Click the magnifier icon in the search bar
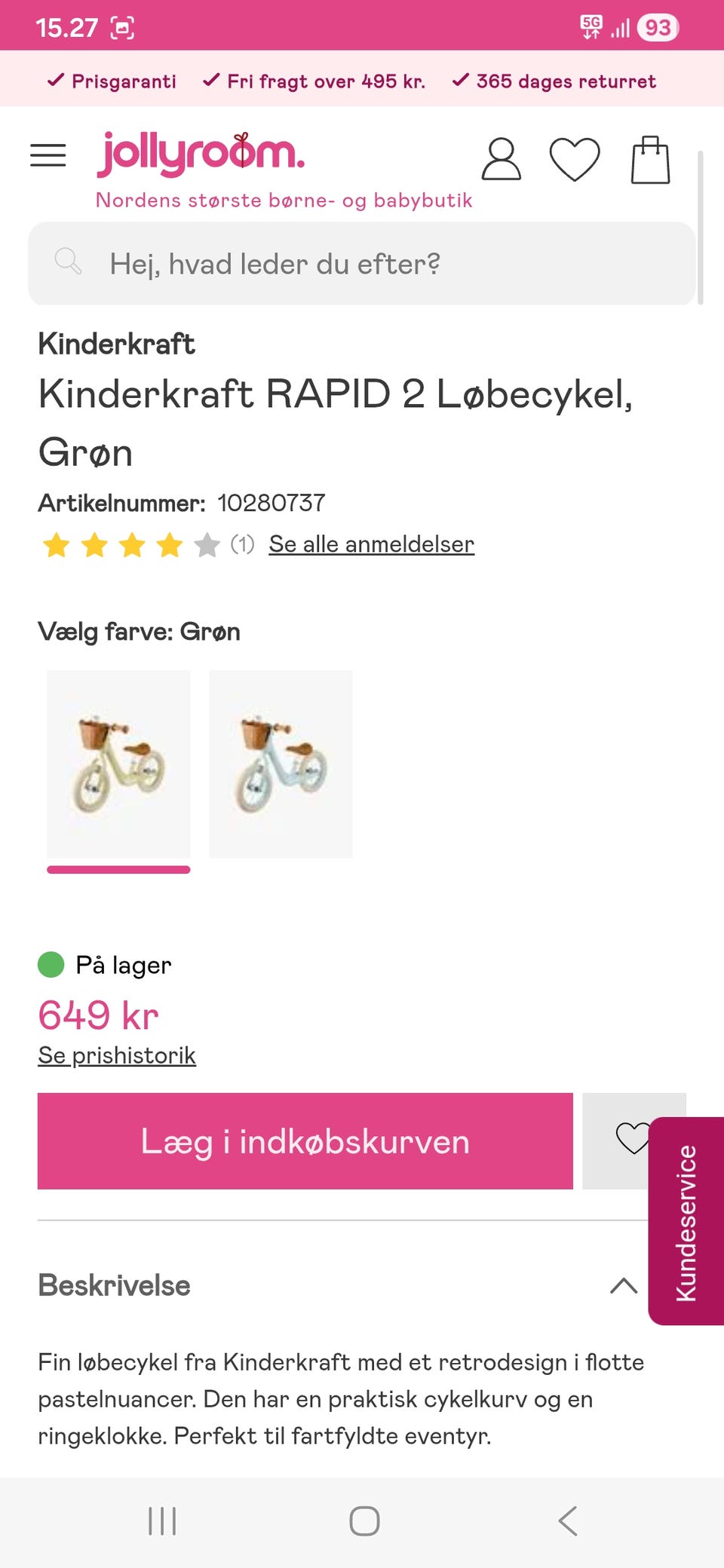Image resolution: width=724 pixels, height=1568 pixels. pyautogui.click(x=69, y=262)
